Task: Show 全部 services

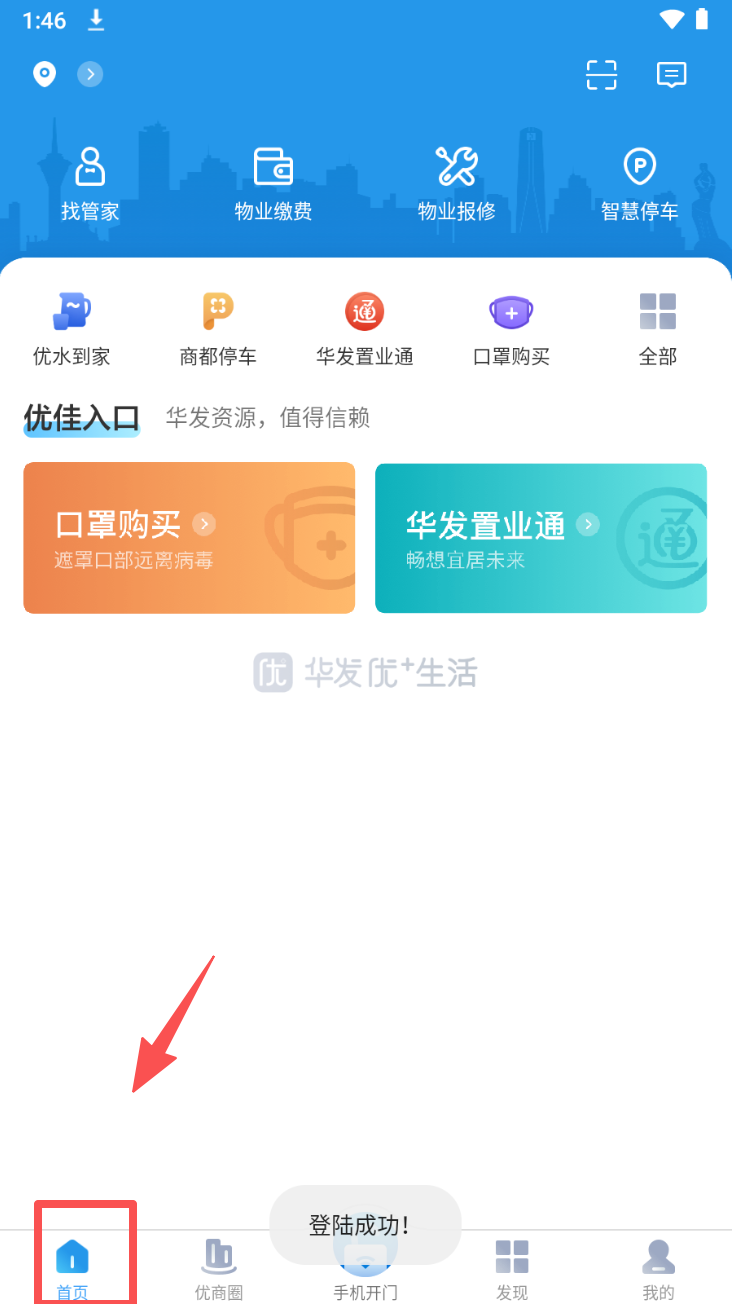Action: pyautogui.click(x=658, y=329)
